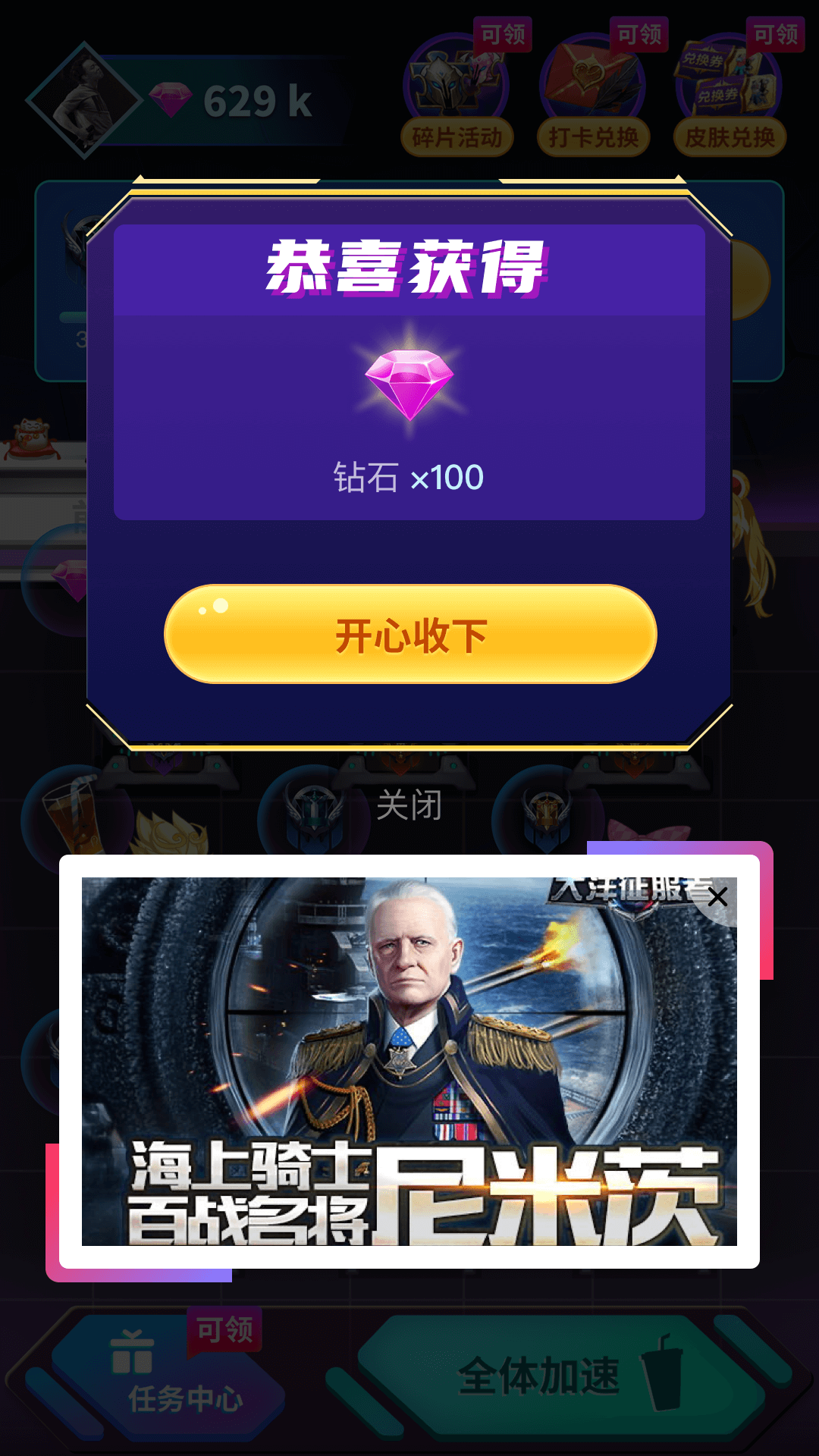This screenshot has height=1456, width=819.
Task: Tap the 可领 badge above 皮肤兑换
Action: (x=775, y=36)
